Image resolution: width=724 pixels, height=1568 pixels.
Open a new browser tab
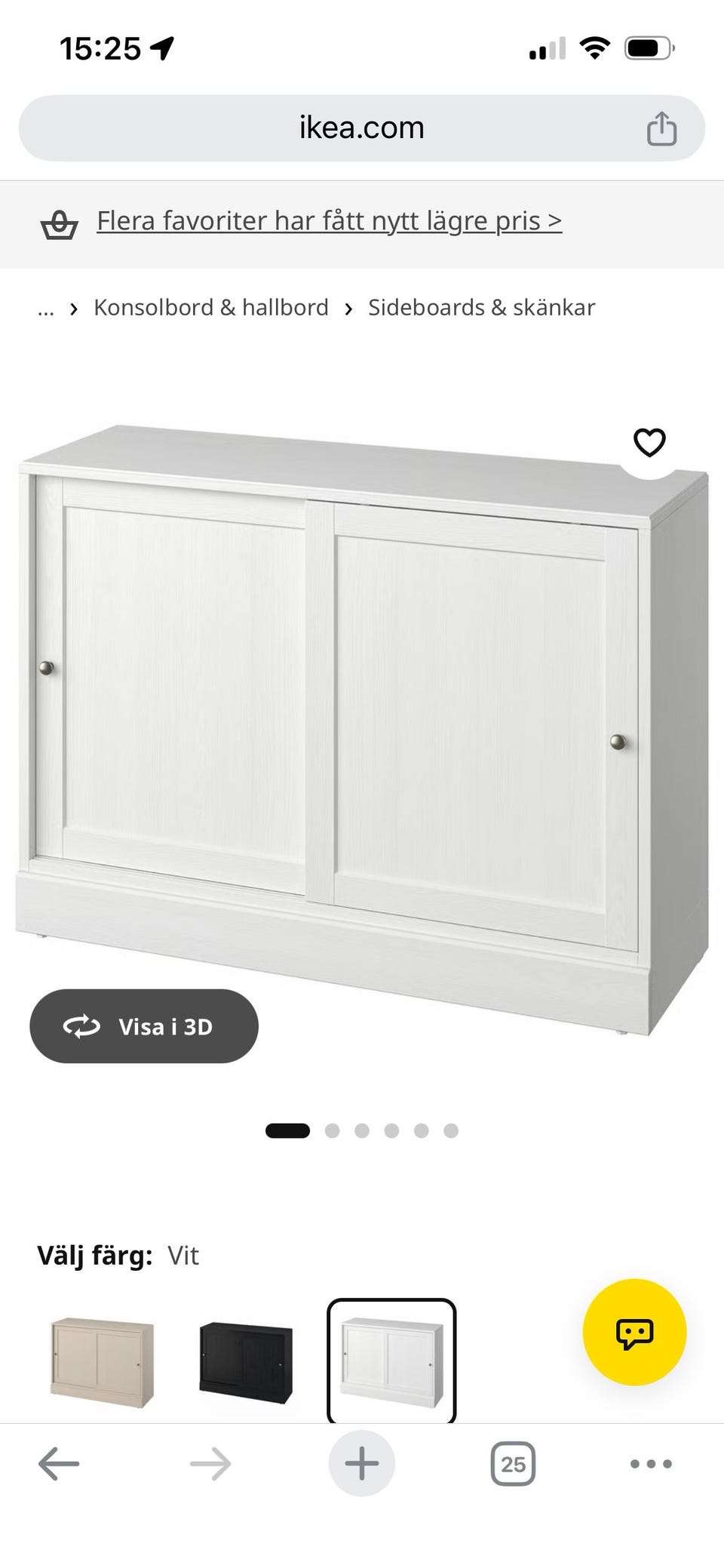coord(362,1464)
